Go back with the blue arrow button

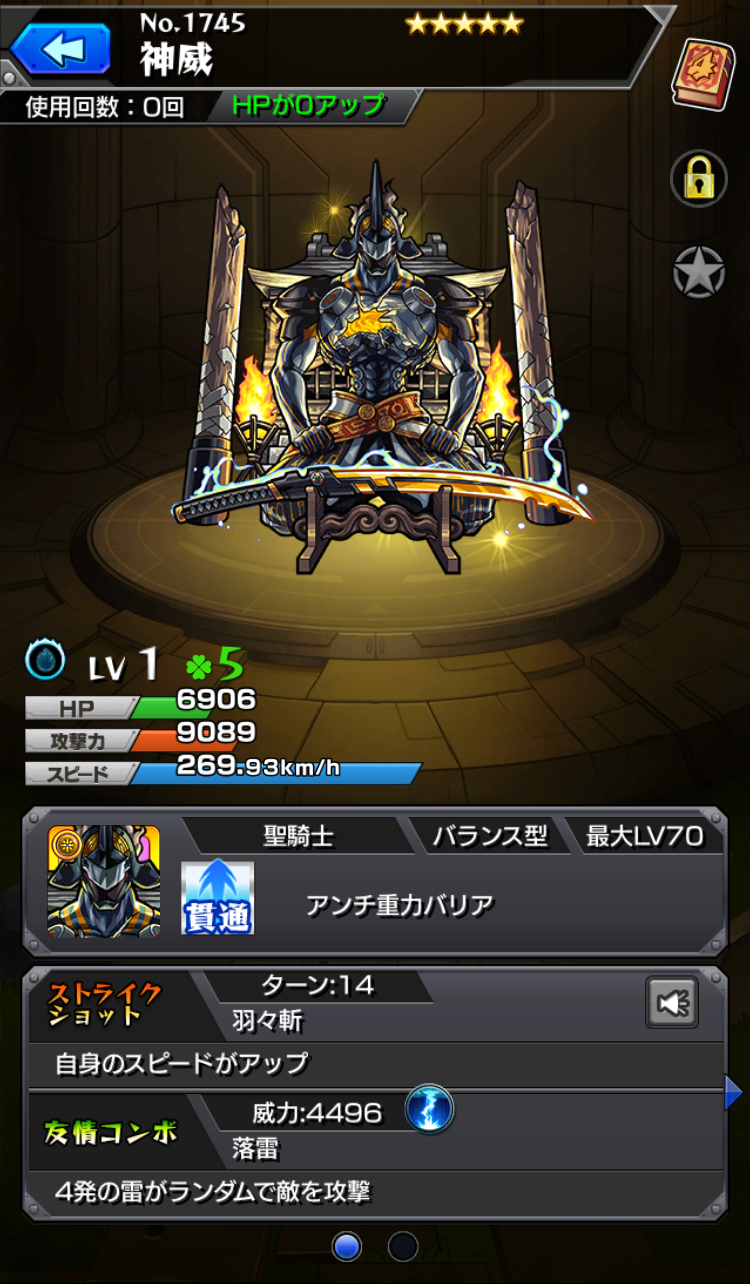click(x=60, y=50)
